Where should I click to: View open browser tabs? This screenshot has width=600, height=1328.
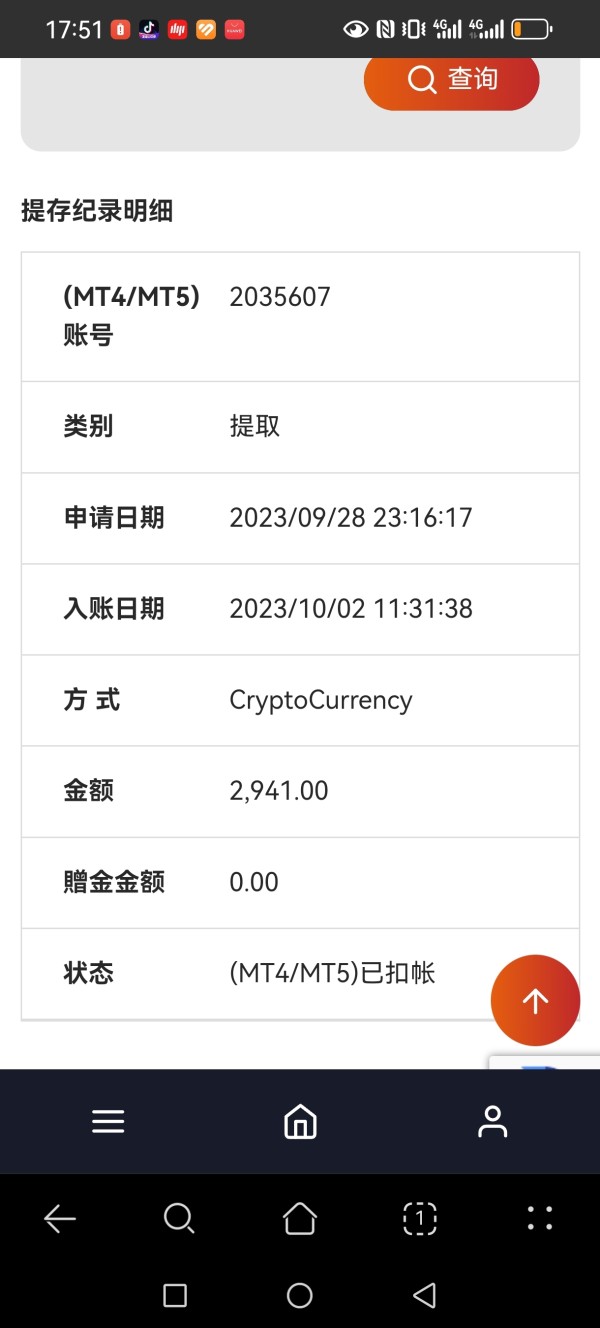coord(420,1218)
